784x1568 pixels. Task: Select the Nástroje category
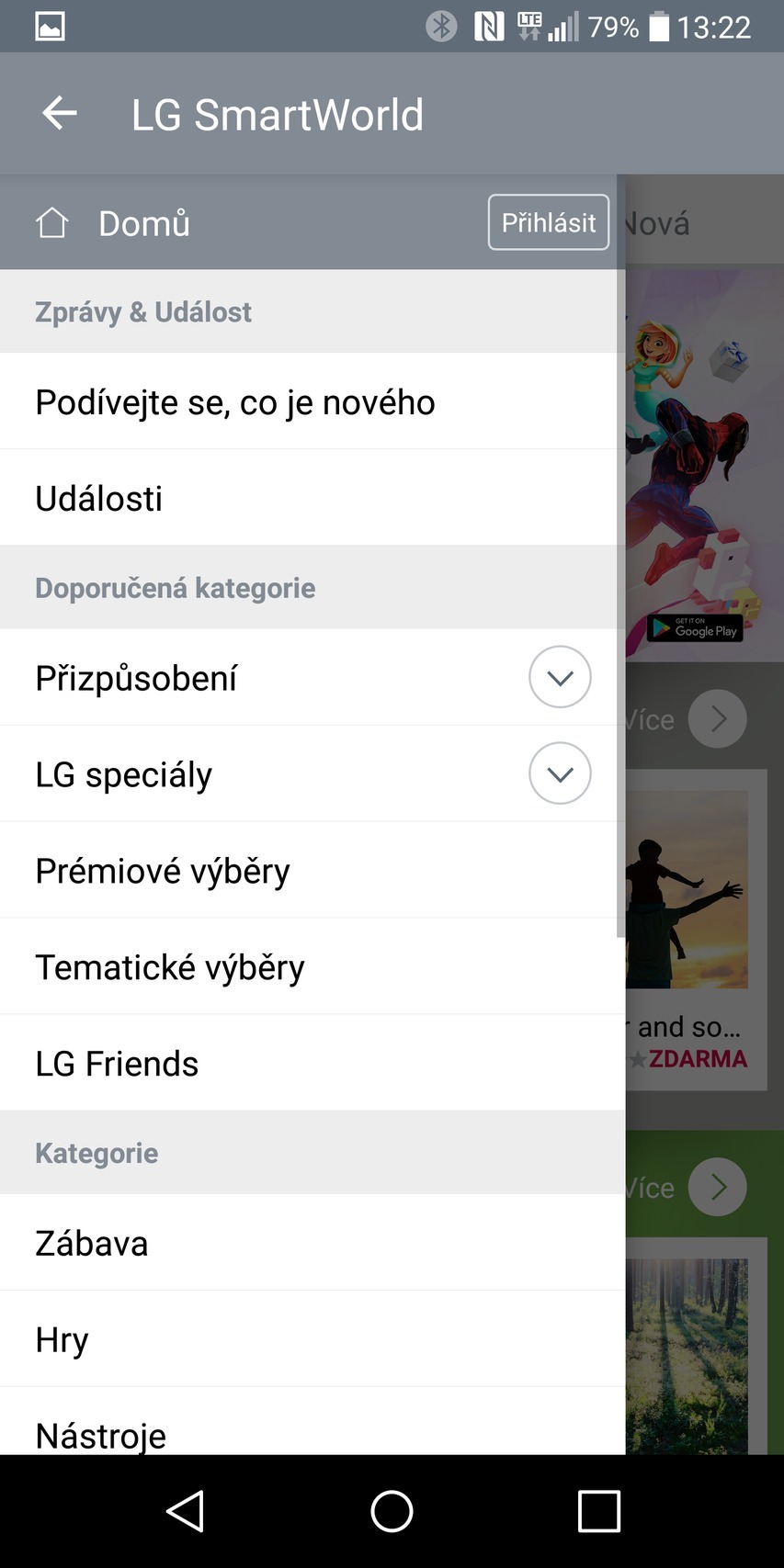pyautogui.click(x=101, y=1434)
